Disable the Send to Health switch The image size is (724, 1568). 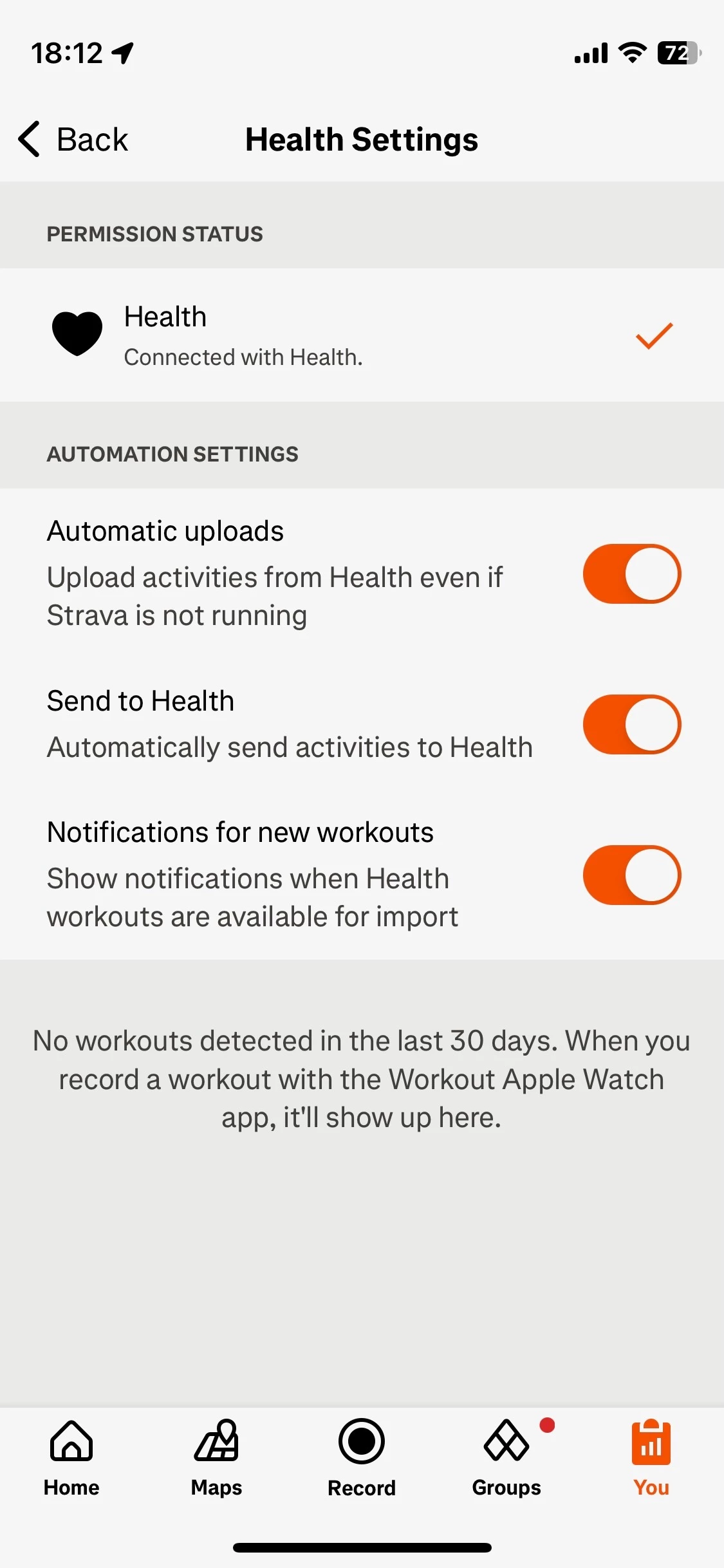pos(631,724)
